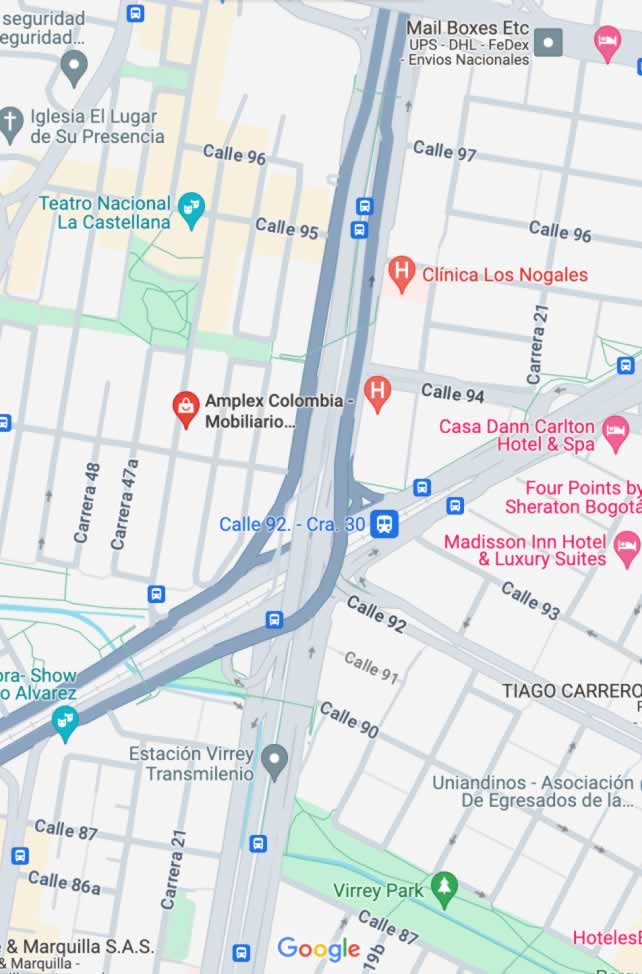The height and width of the screenshot is (974, 642).
Task: Open the Clínica Los Nogales hospital marker
Action: [x=401, y=271]
